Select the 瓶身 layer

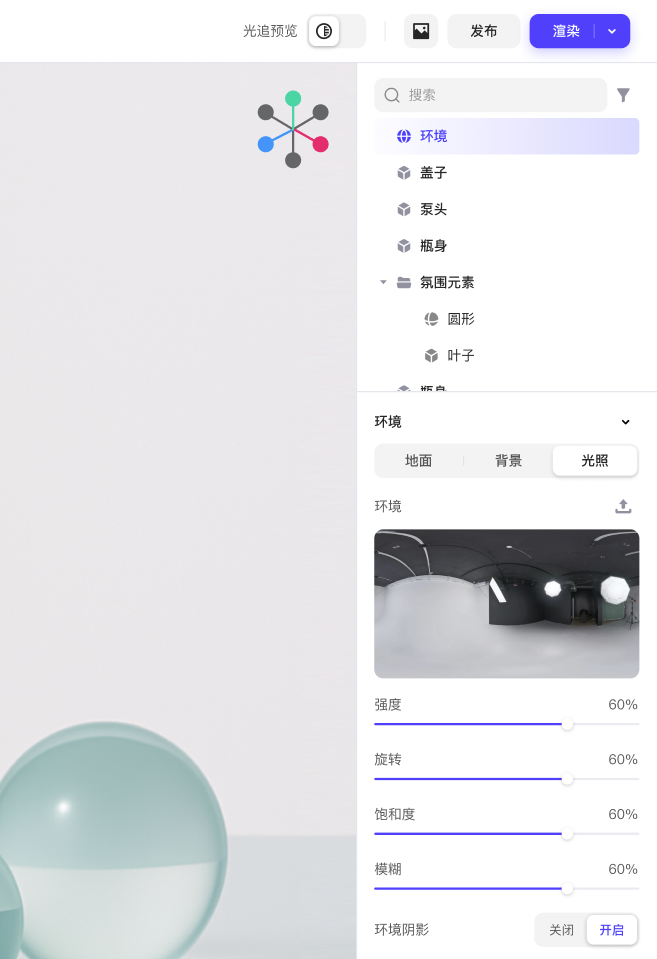pyautogui.click(x=433, y=246)
